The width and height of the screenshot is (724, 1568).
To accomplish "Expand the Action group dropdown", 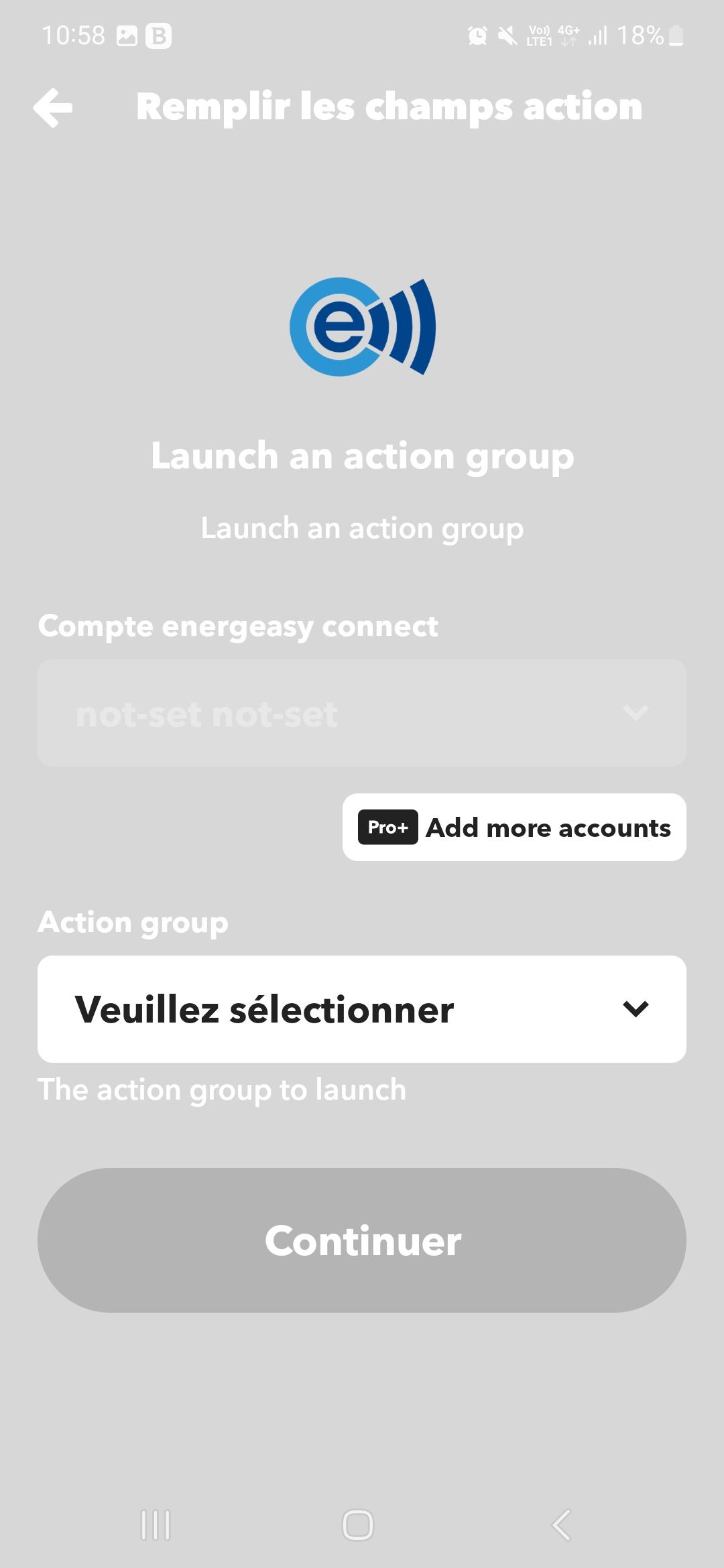I will pos(362,1009).
